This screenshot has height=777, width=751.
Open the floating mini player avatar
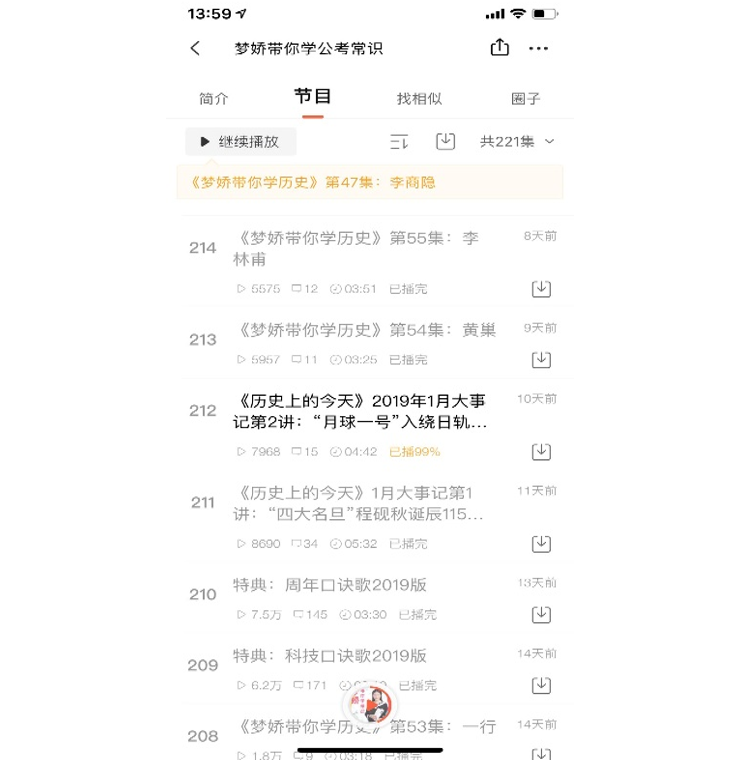[x=376, y=704]
